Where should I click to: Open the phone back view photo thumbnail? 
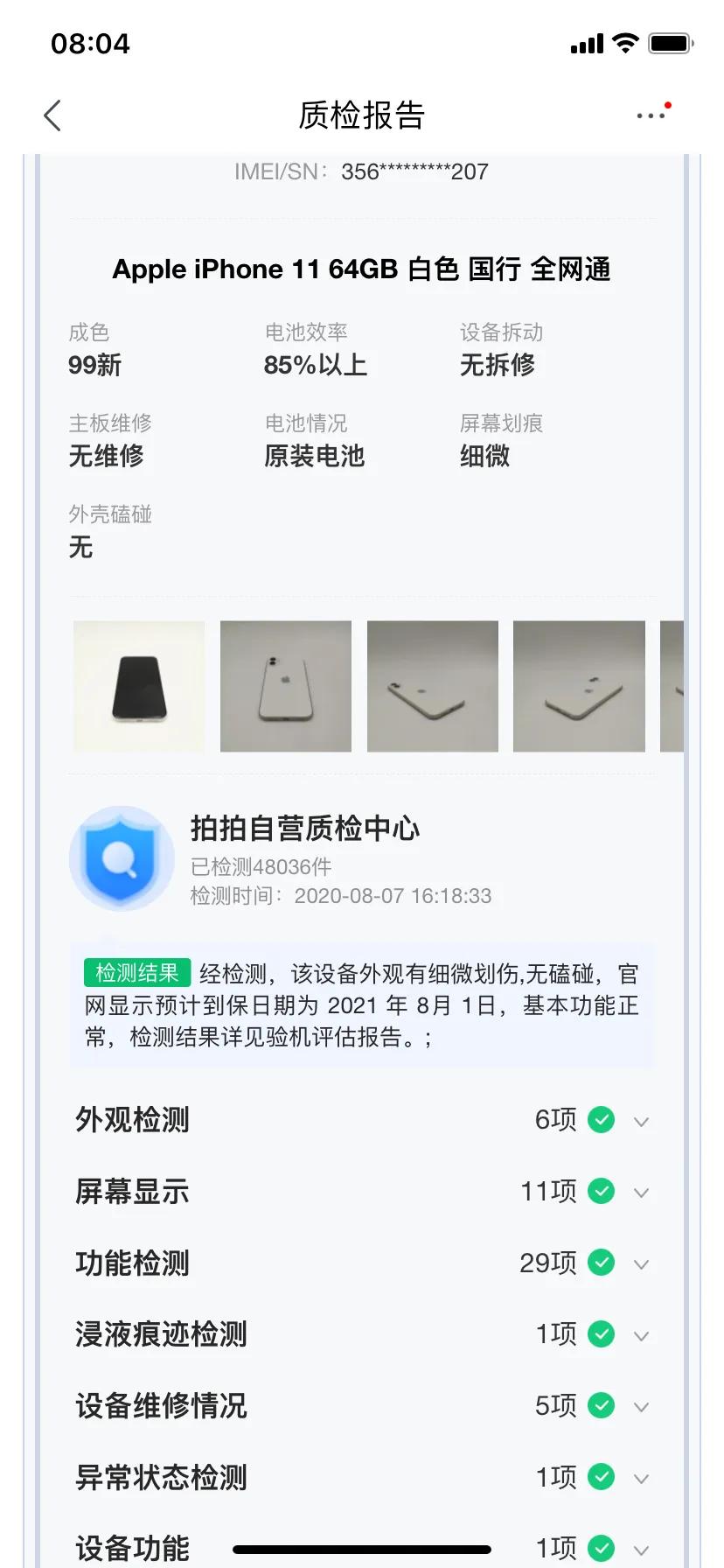(x=285, y=686)
